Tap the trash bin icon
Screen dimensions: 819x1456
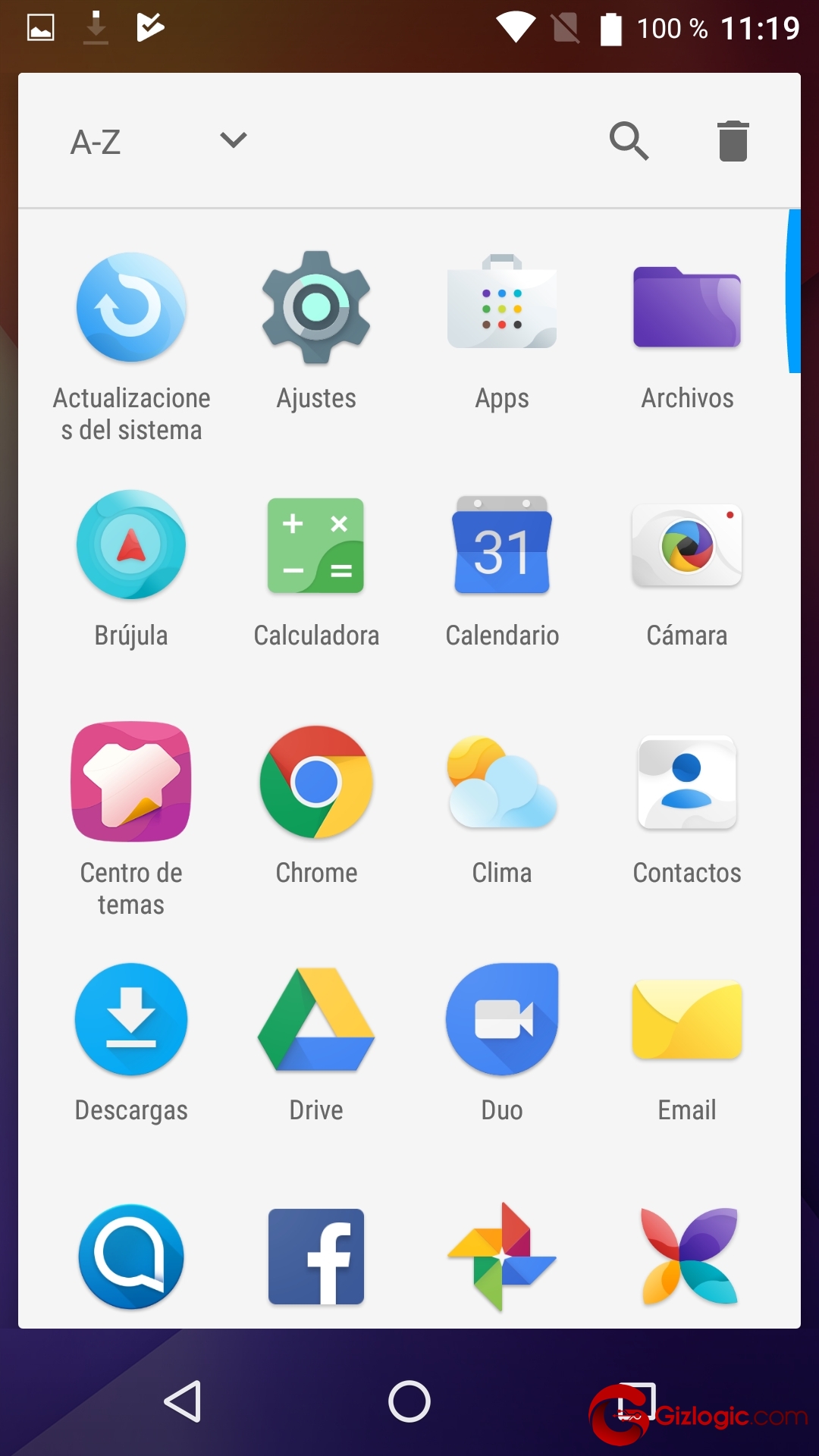pyautogui.click(x=733, y=141)
